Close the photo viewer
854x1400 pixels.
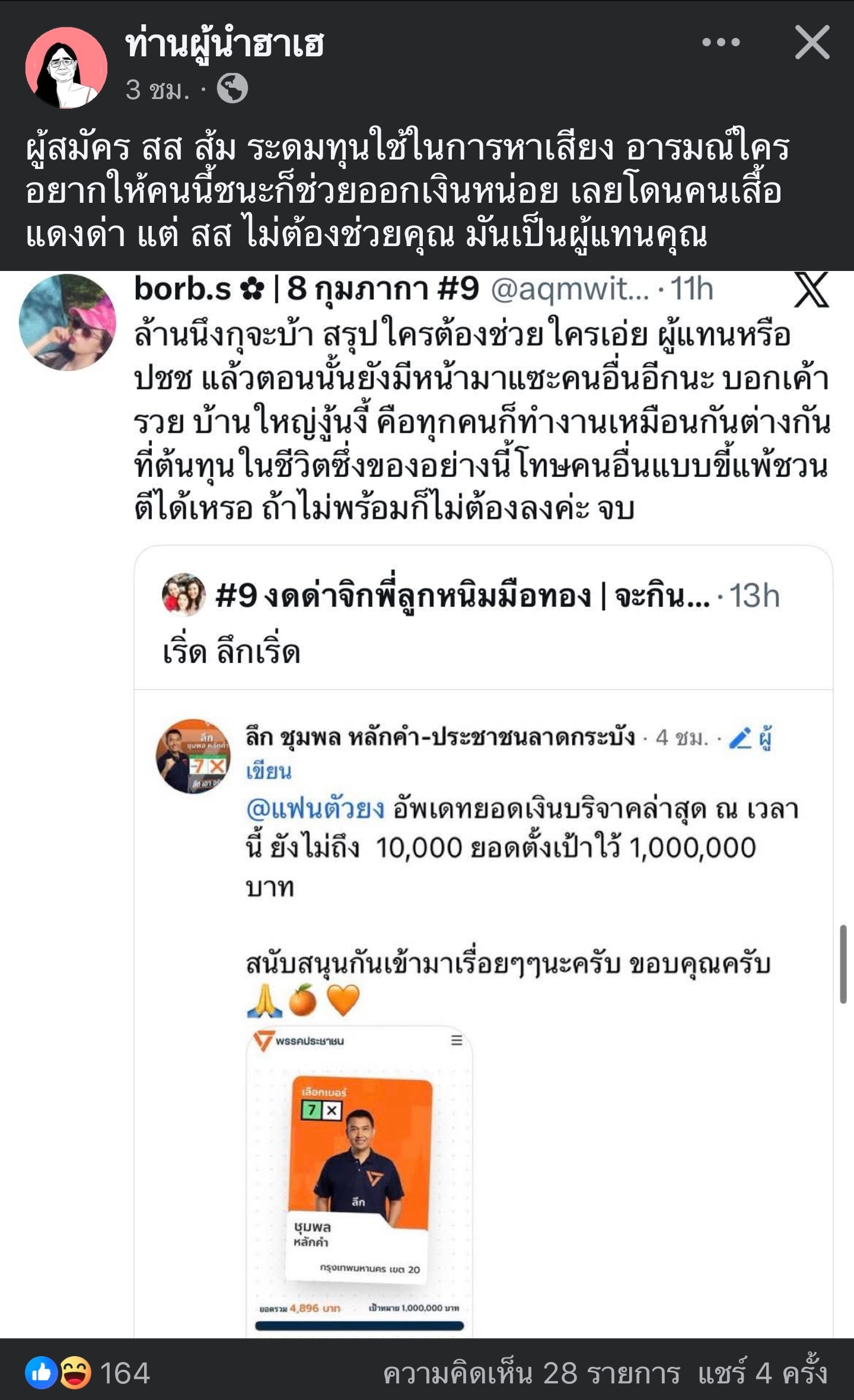812,43
